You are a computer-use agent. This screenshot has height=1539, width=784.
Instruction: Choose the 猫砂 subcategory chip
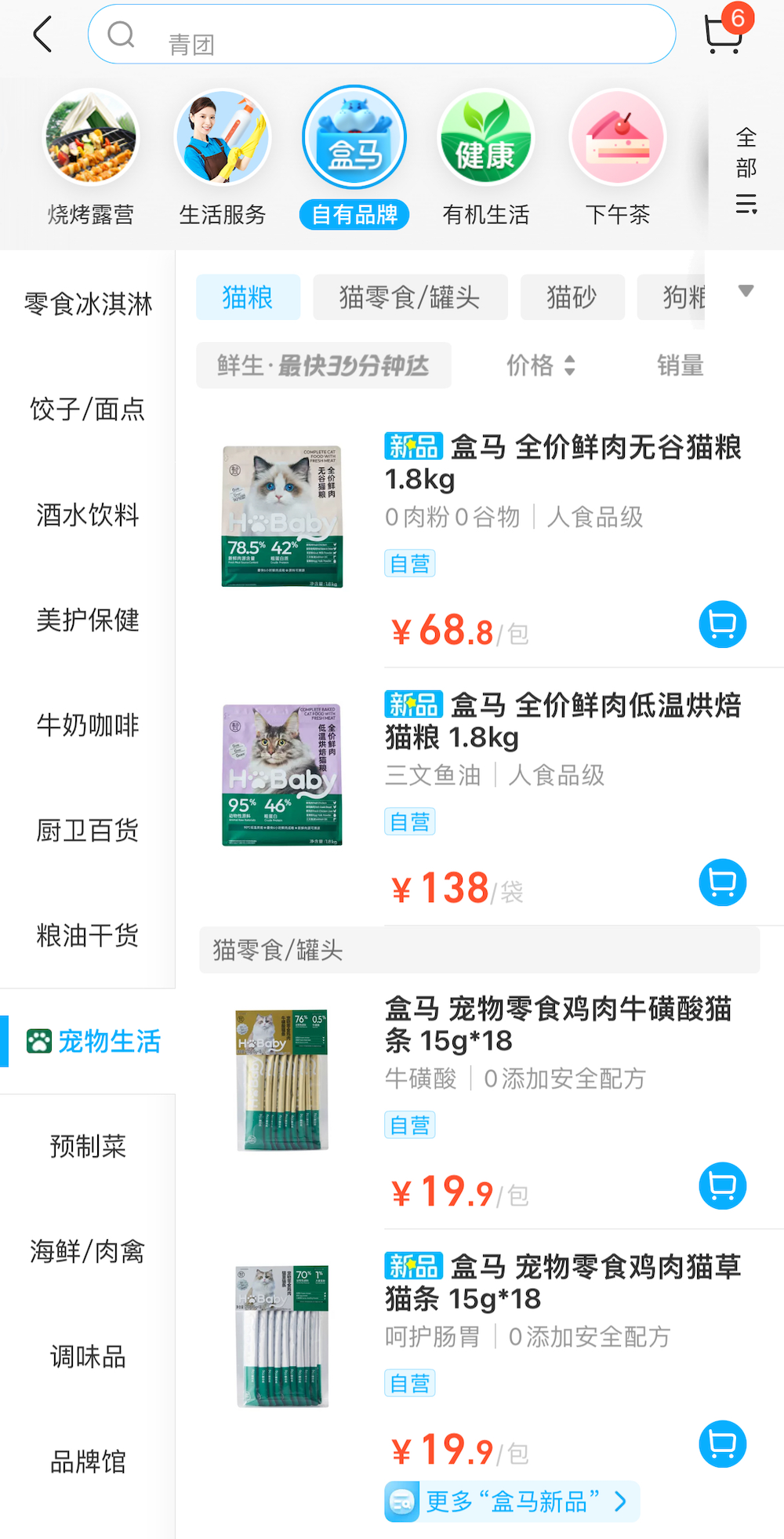coord(572,297)
